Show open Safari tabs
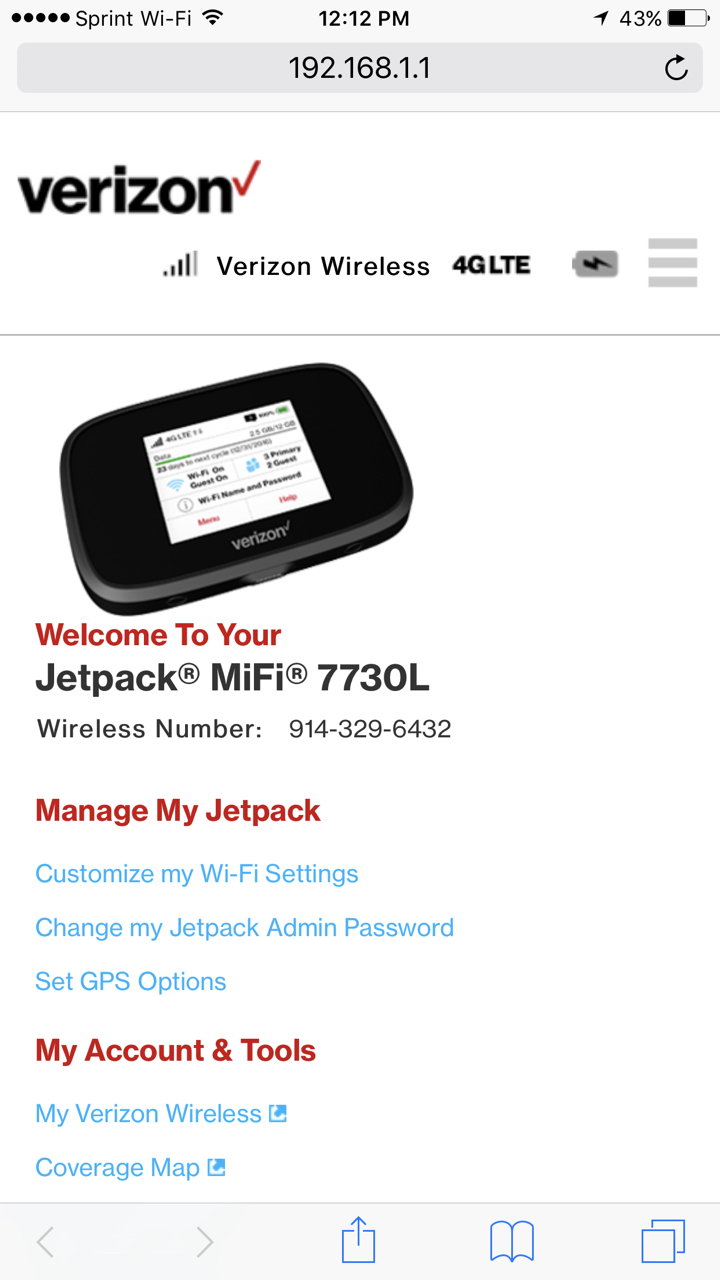The image size is (720, 1280). click(x=663, y=1241)
